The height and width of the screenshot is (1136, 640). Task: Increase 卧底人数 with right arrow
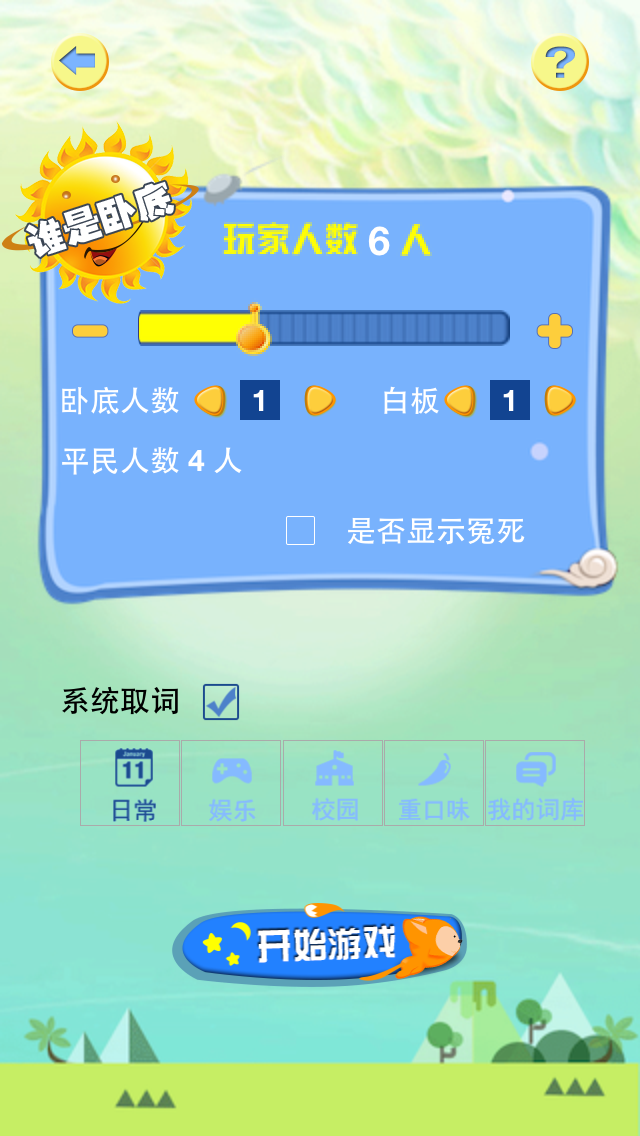pos(319,401)
